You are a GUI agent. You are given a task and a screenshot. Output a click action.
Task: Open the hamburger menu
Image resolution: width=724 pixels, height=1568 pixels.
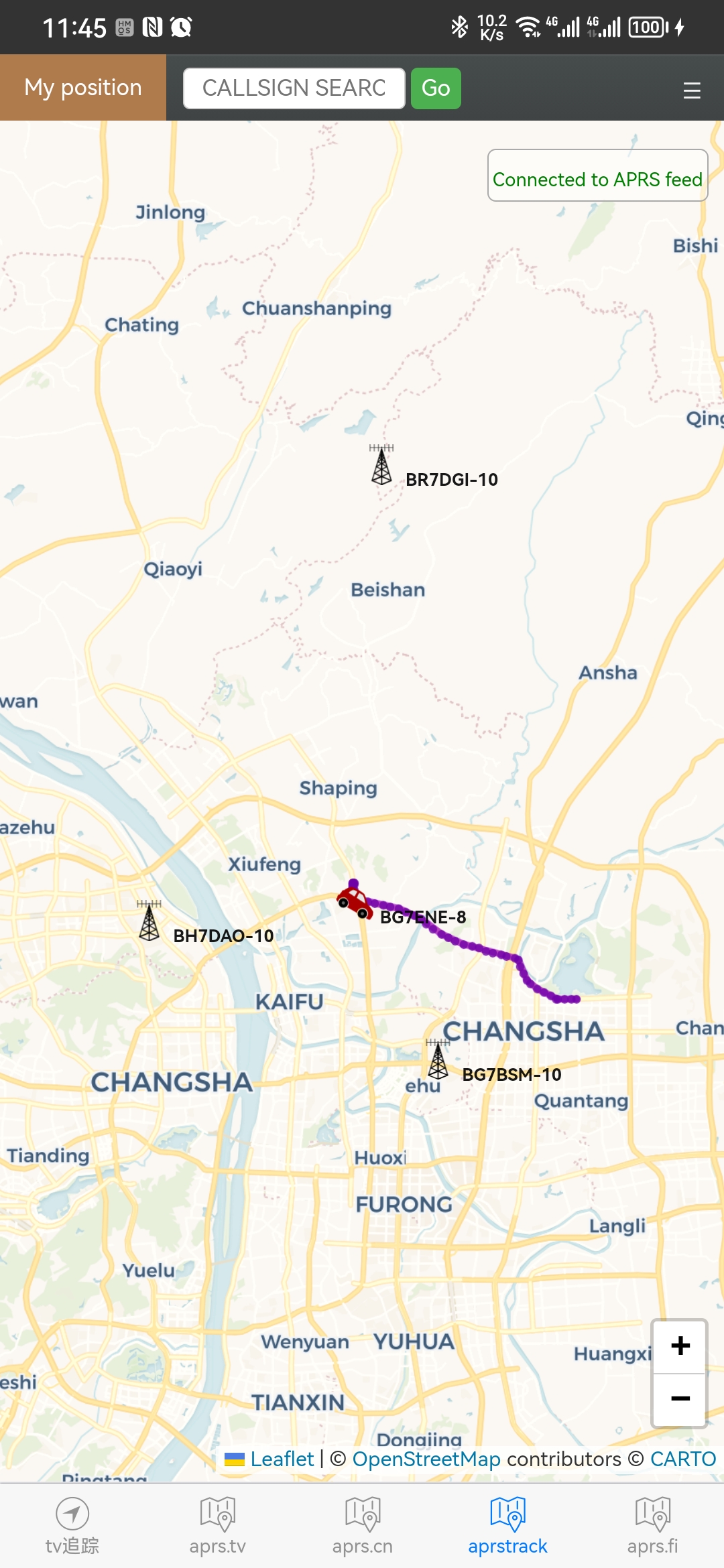click(x=691, y=90)
